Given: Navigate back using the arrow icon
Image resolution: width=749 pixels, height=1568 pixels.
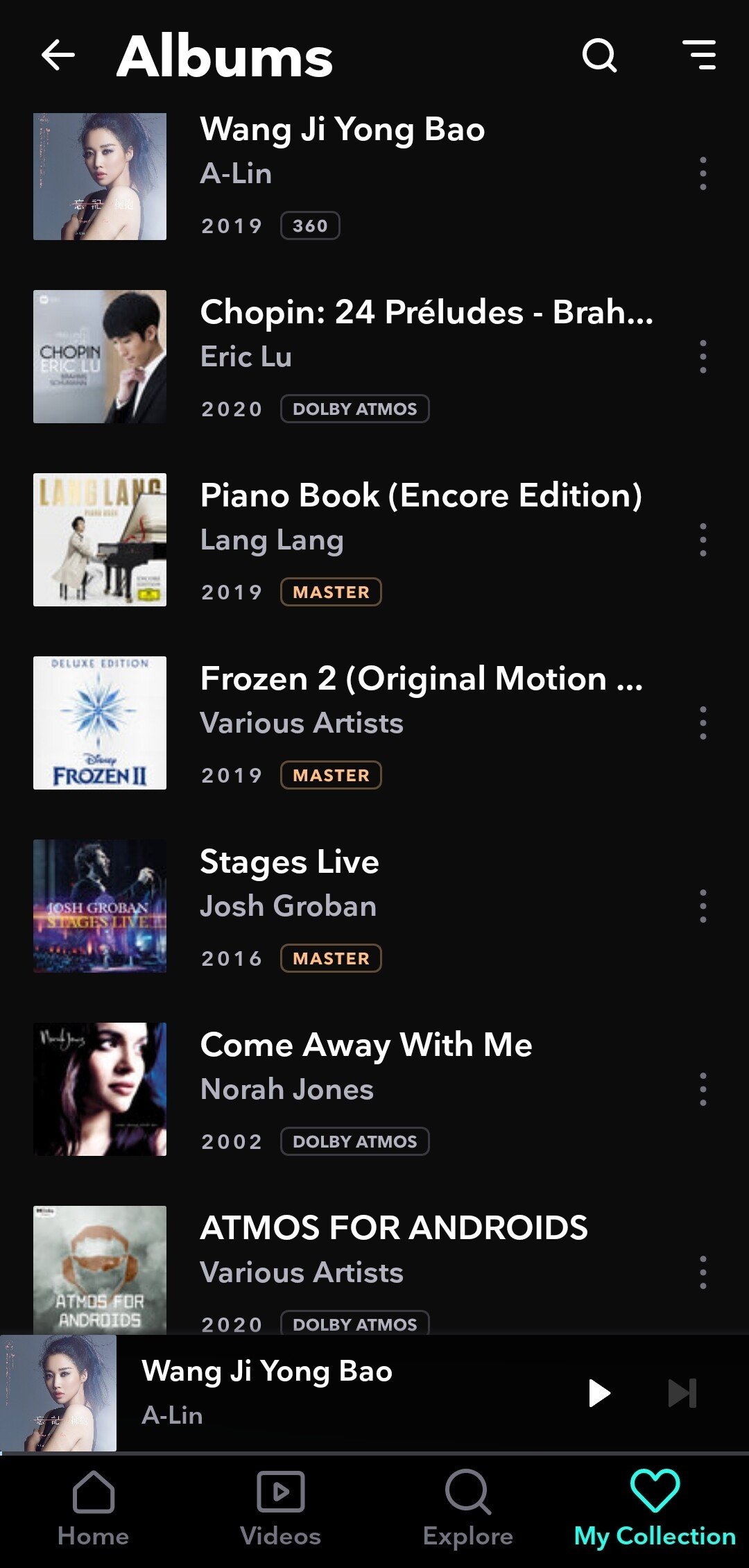Looking at the screenshot, I should 58,56.
